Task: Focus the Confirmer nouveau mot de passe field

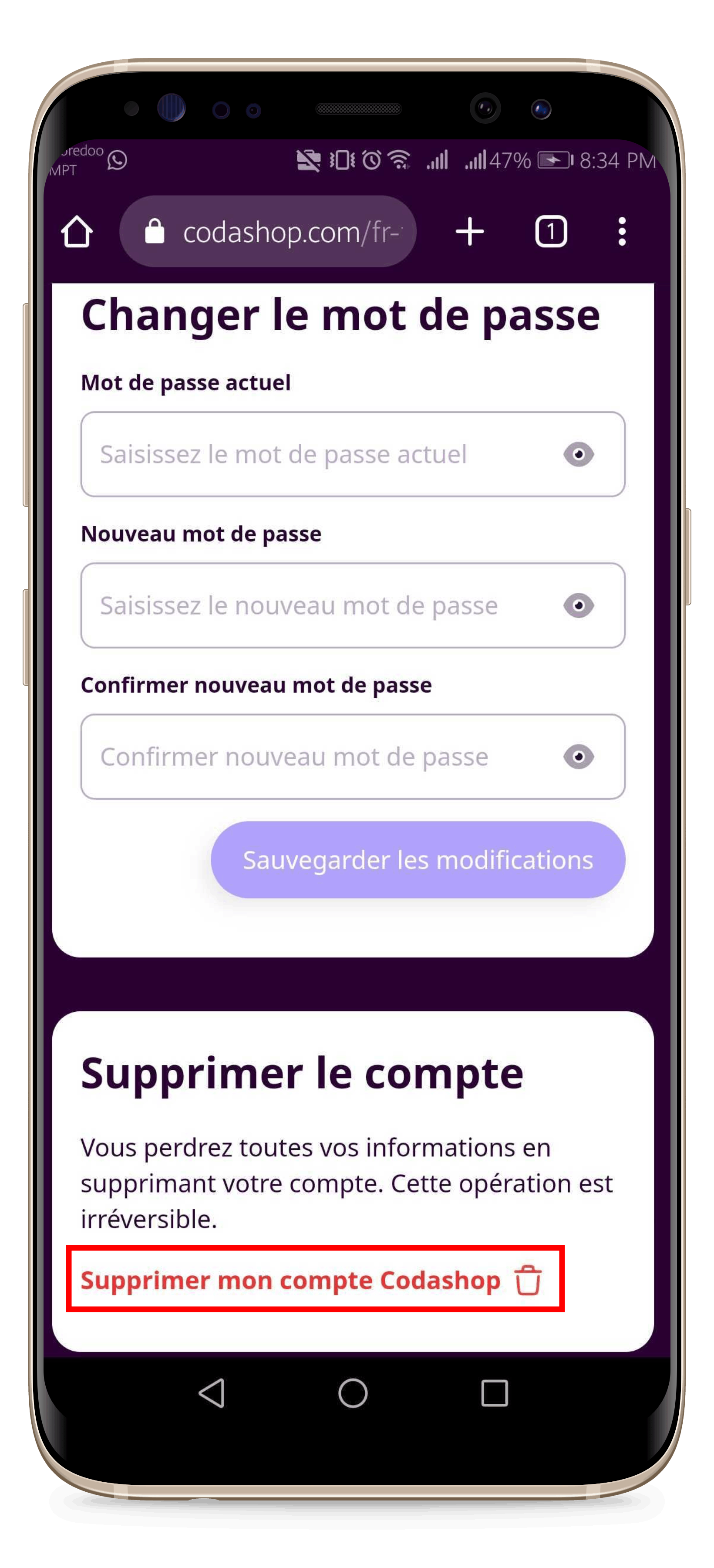Action: point(353,757)
